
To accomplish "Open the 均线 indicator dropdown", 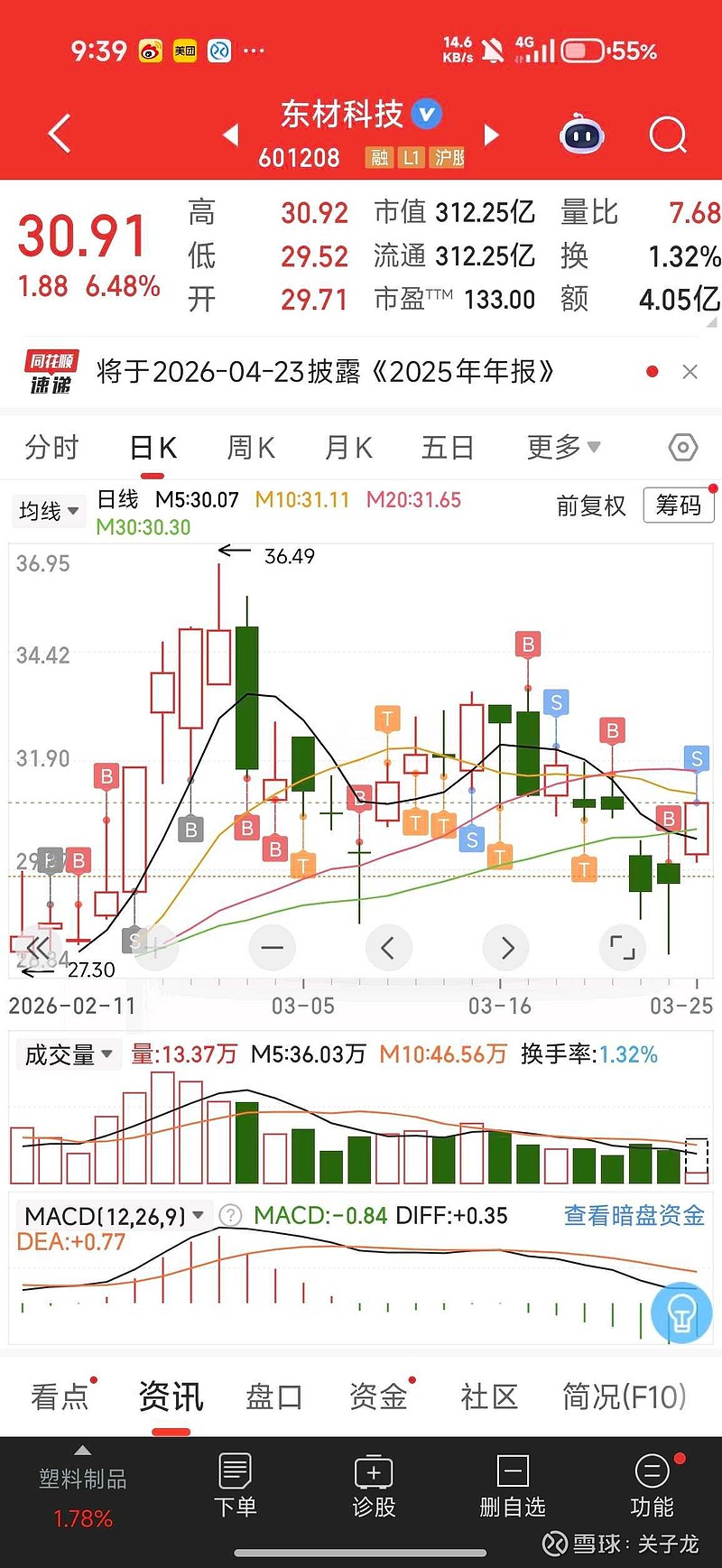I will [49, 511].
